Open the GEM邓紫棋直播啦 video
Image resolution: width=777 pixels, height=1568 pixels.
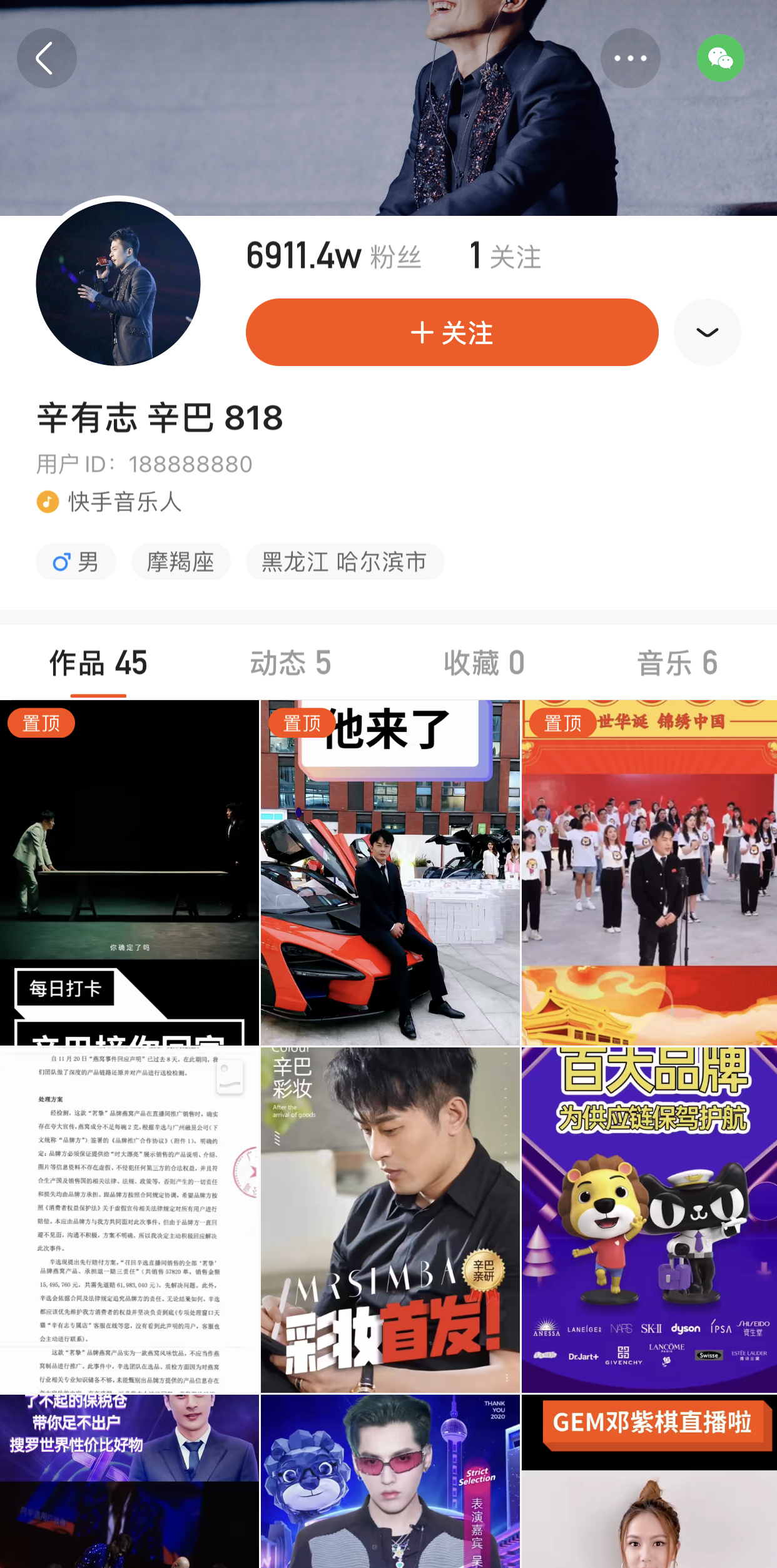point(649,1482)
